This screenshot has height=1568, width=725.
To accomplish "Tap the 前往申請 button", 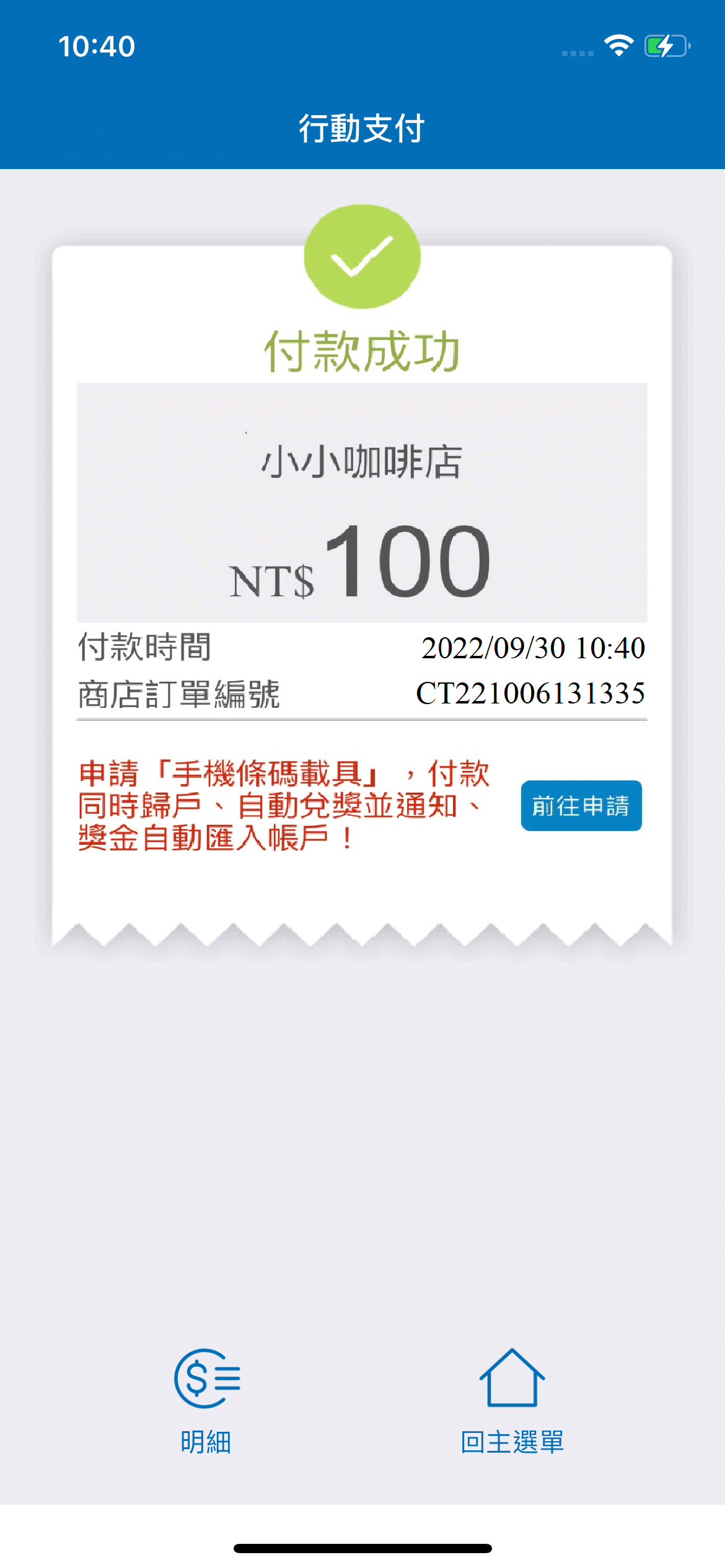I will (581, 806).
